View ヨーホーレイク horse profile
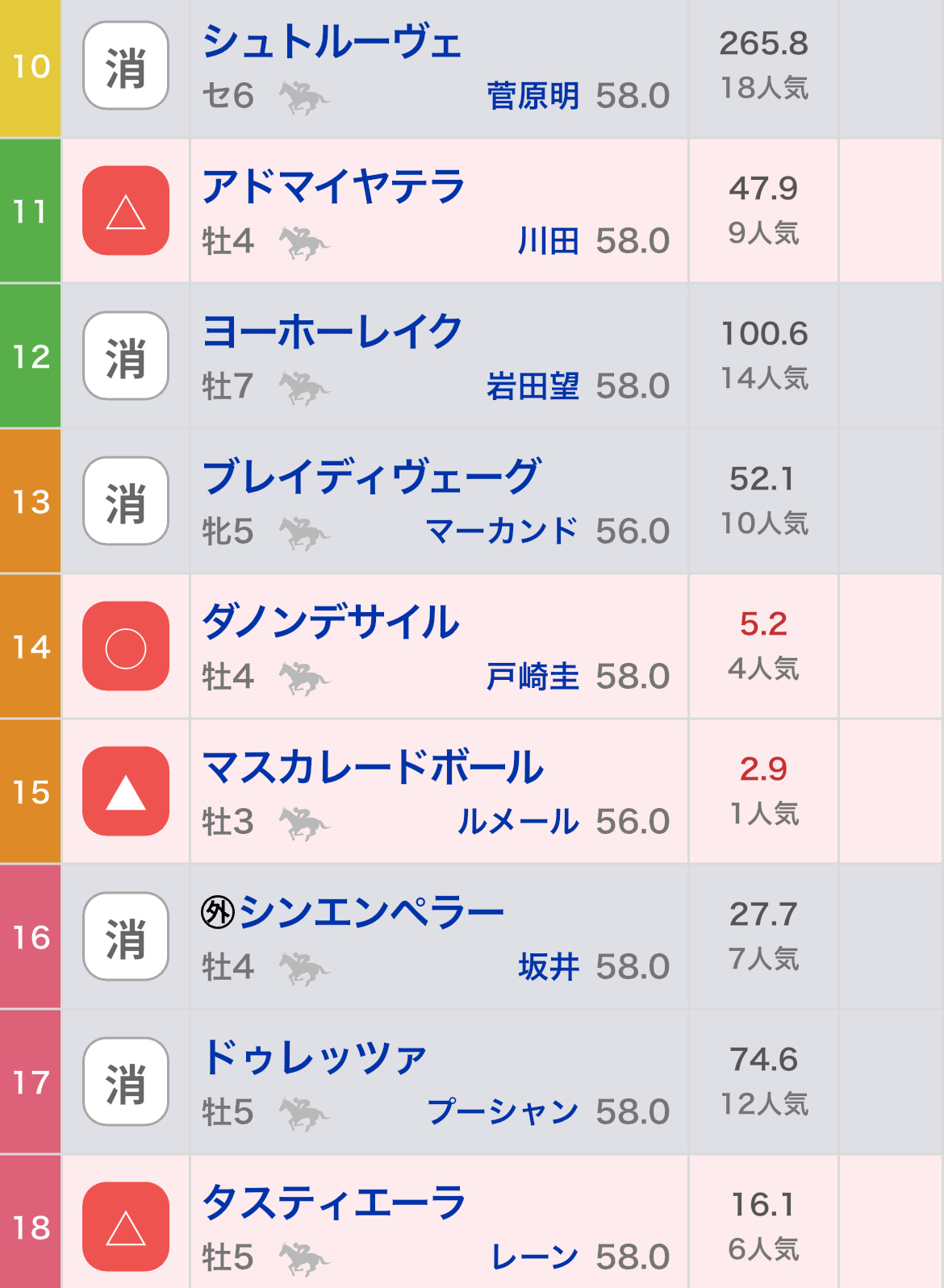Image resolution: width=944 pixels, height=1288 pixels. point(332,332)
